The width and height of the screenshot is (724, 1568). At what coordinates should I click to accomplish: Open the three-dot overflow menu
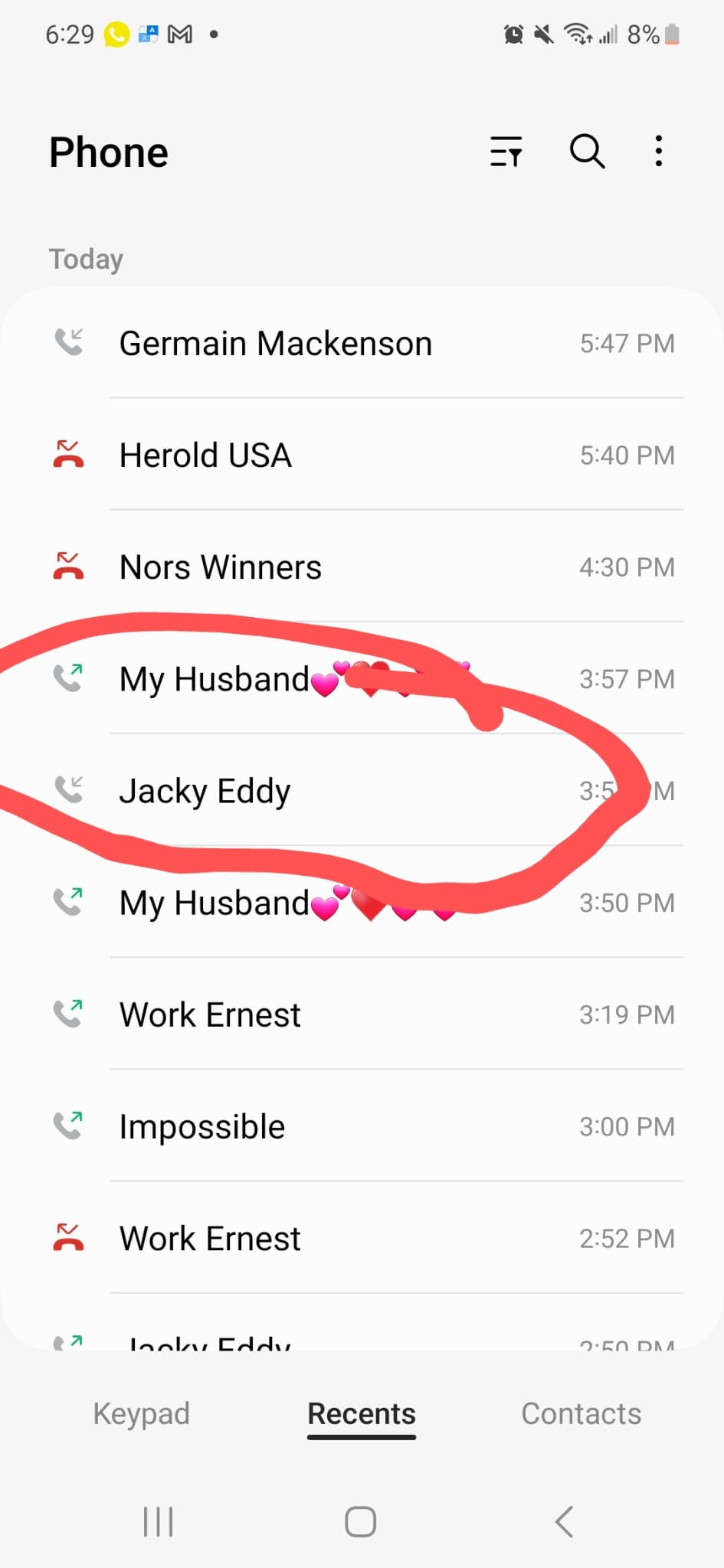(x=659, y=151)
